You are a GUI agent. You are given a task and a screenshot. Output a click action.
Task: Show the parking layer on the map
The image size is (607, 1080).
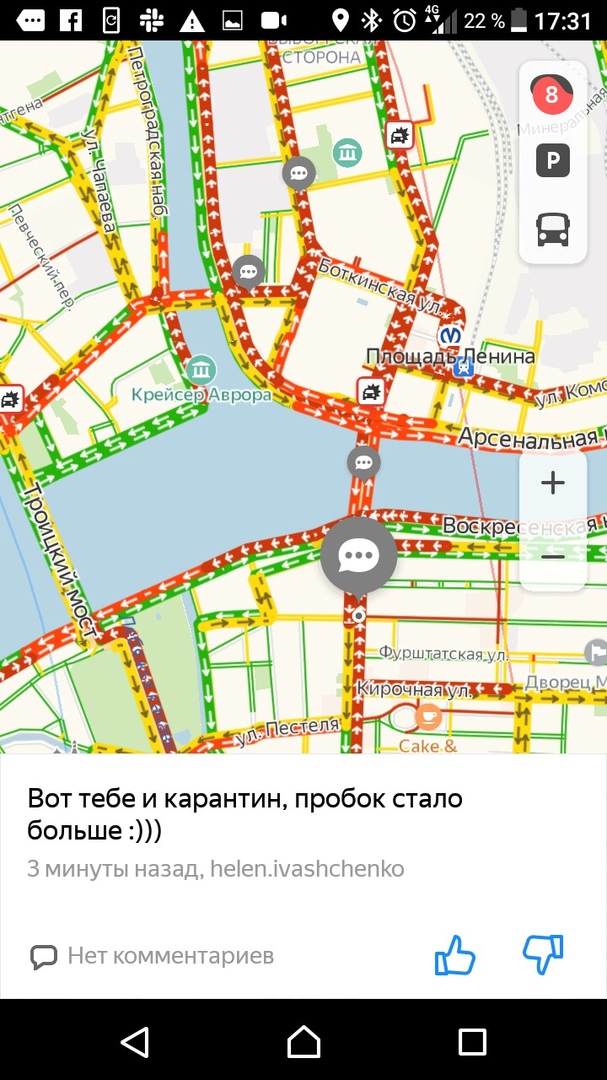[553, 160]
